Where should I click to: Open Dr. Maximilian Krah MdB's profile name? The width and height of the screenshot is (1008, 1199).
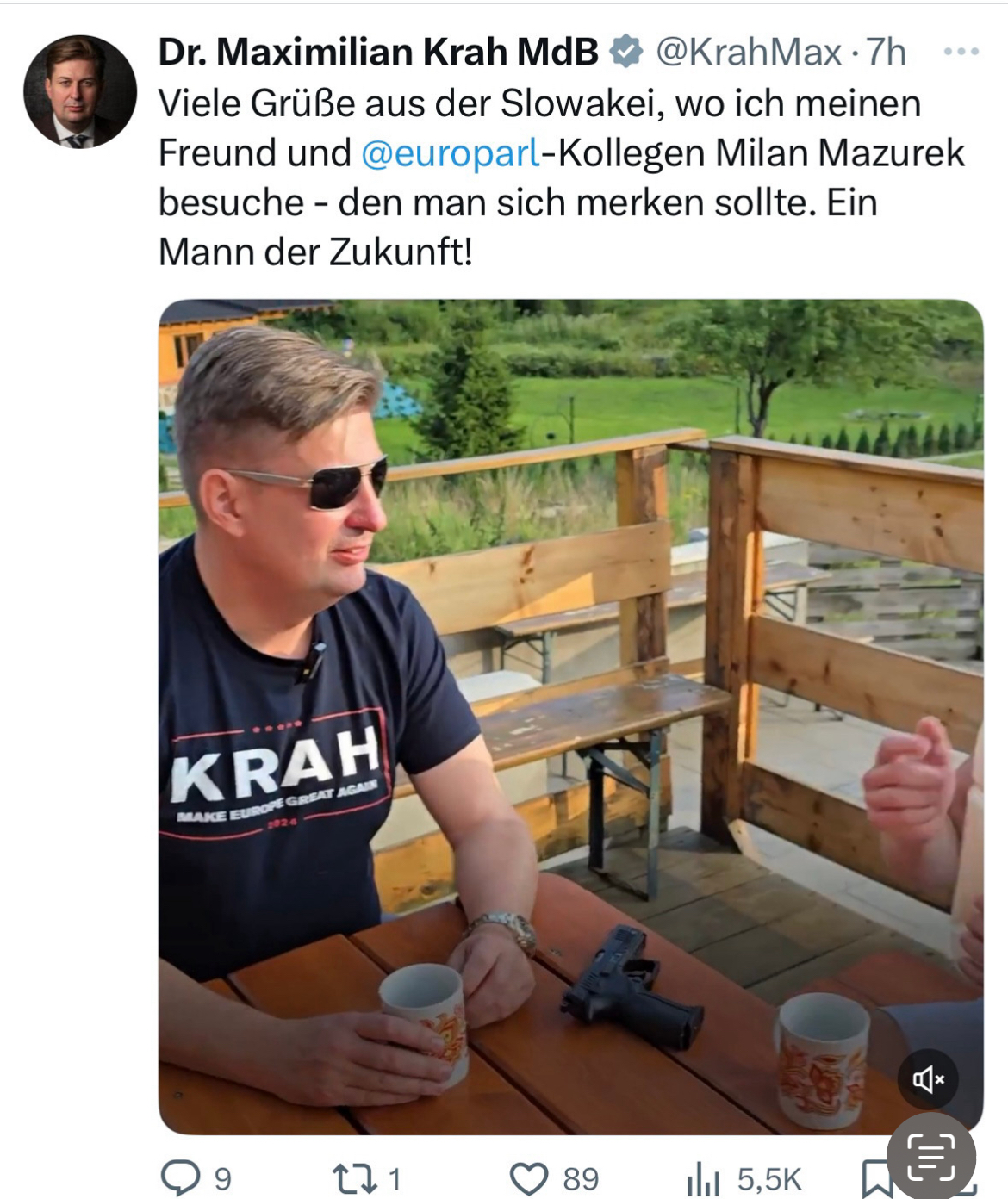pos(377,52)
